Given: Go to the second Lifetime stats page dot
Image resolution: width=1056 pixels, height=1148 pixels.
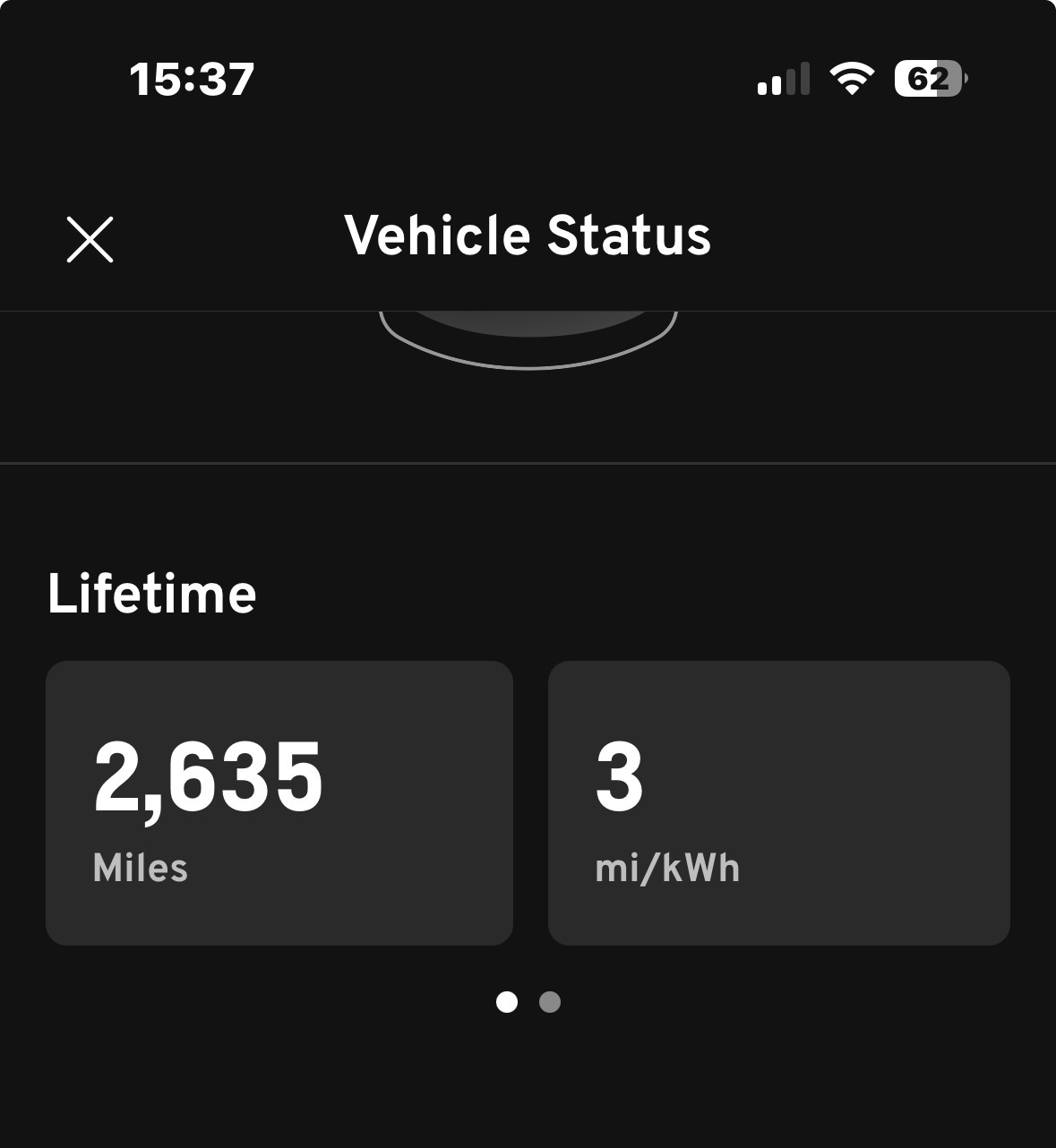Looking at the screenshot, I should (550, 1002).
